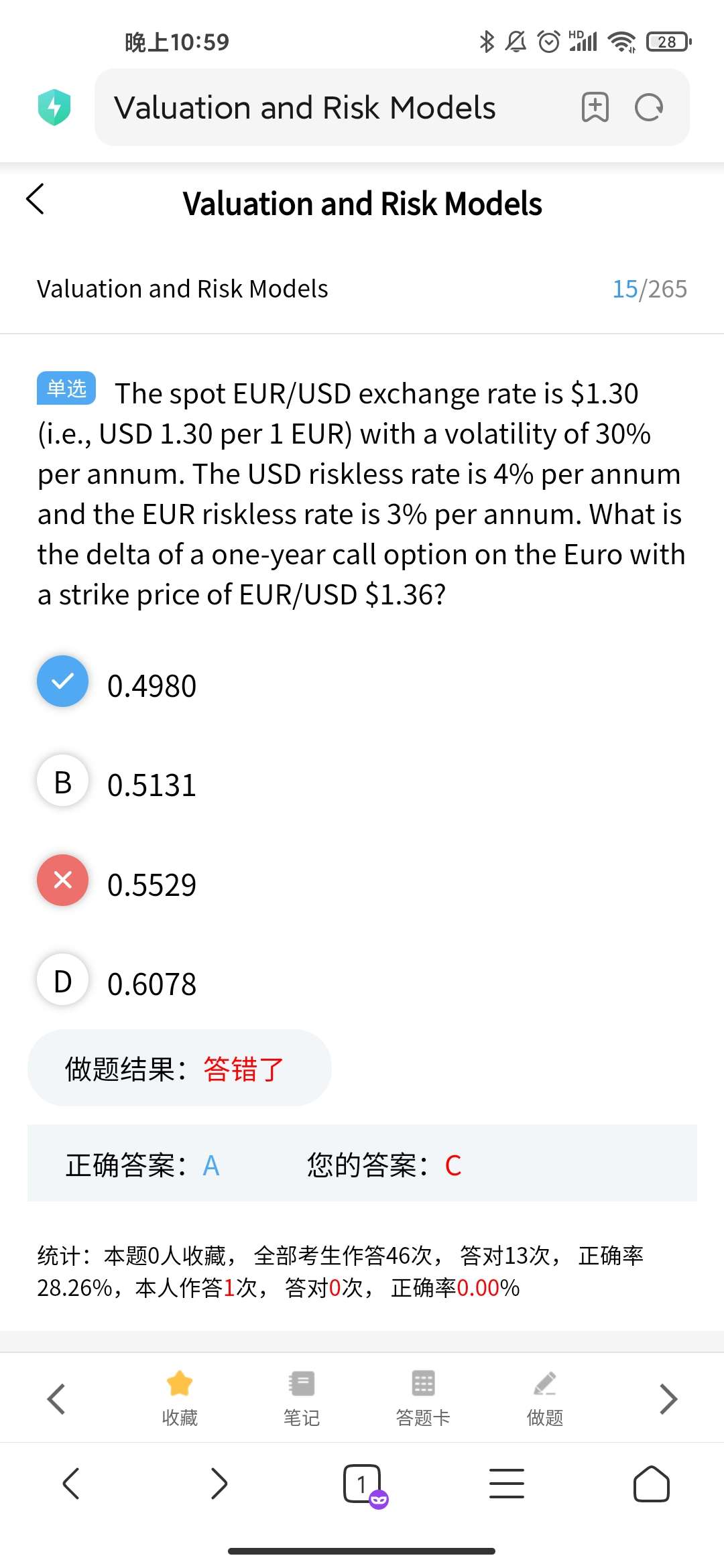Tap the browser address bar title
Viewport: 724px width, 1568px height.
[305, 108]
